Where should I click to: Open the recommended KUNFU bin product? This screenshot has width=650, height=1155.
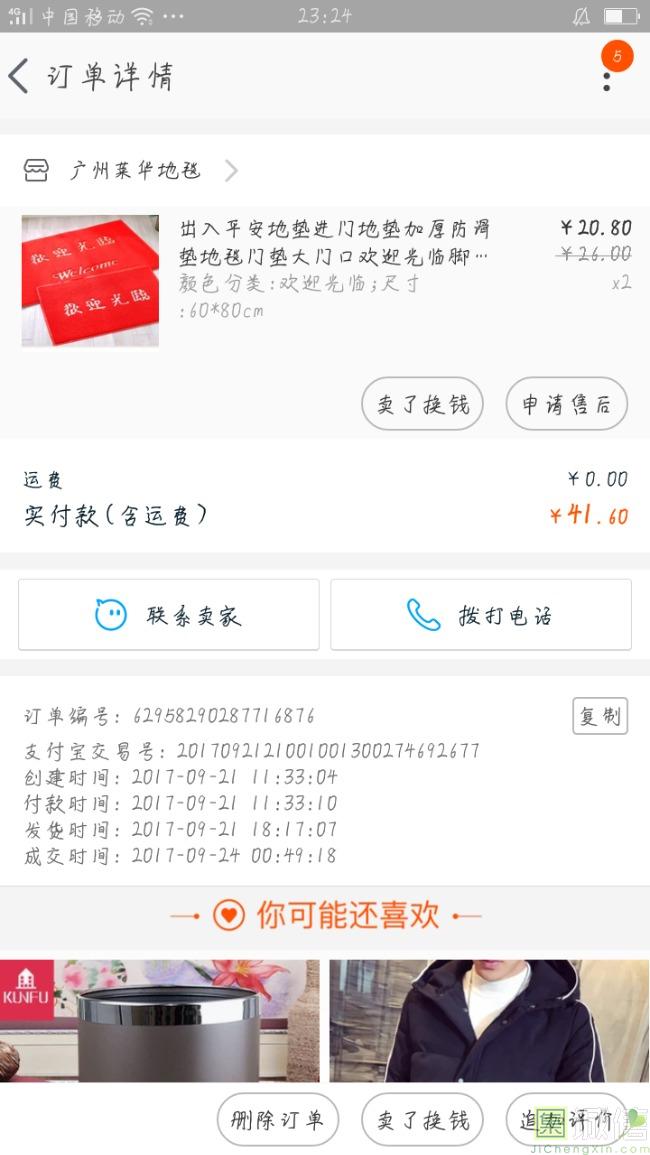coord(160,1020)
